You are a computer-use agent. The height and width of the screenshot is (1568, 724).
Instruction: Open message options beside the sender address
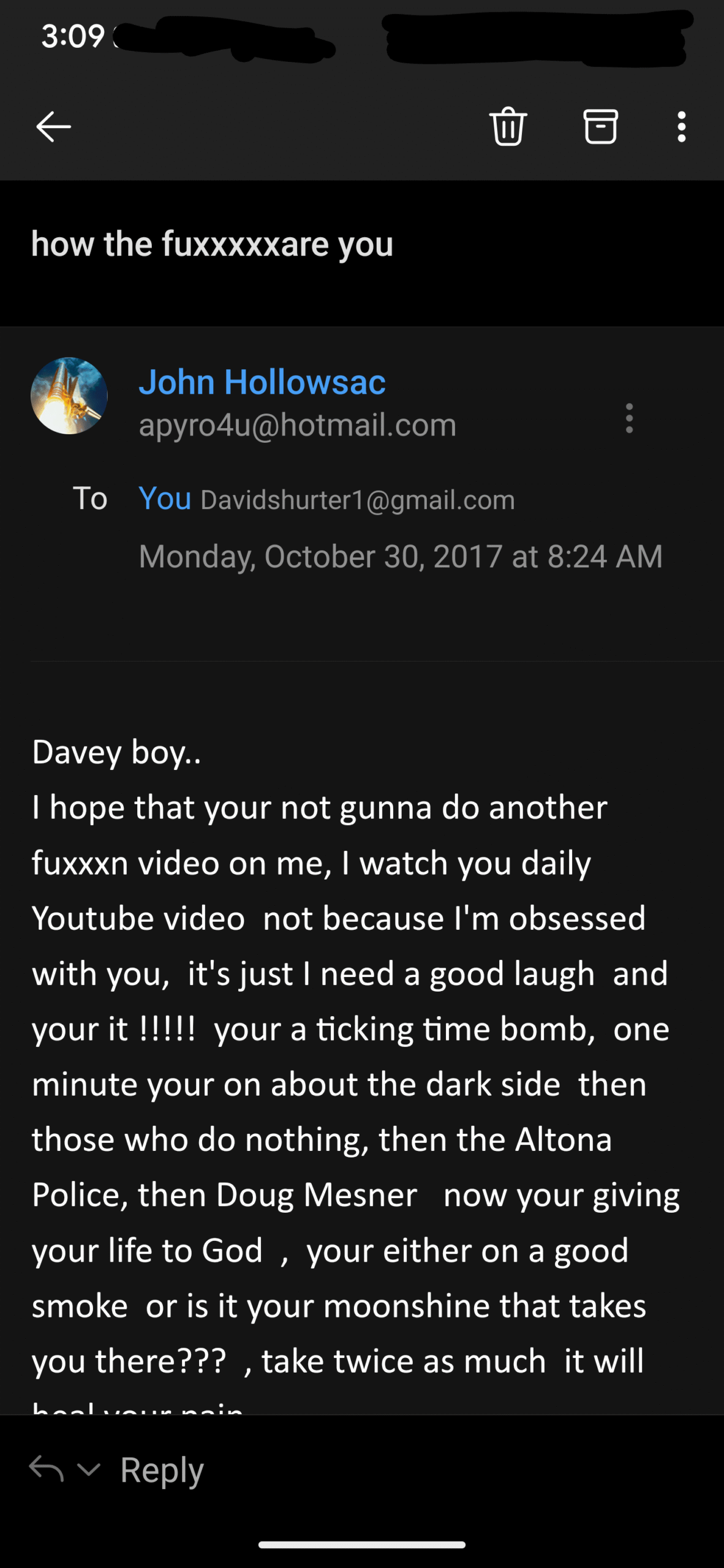tap(629, 418)
